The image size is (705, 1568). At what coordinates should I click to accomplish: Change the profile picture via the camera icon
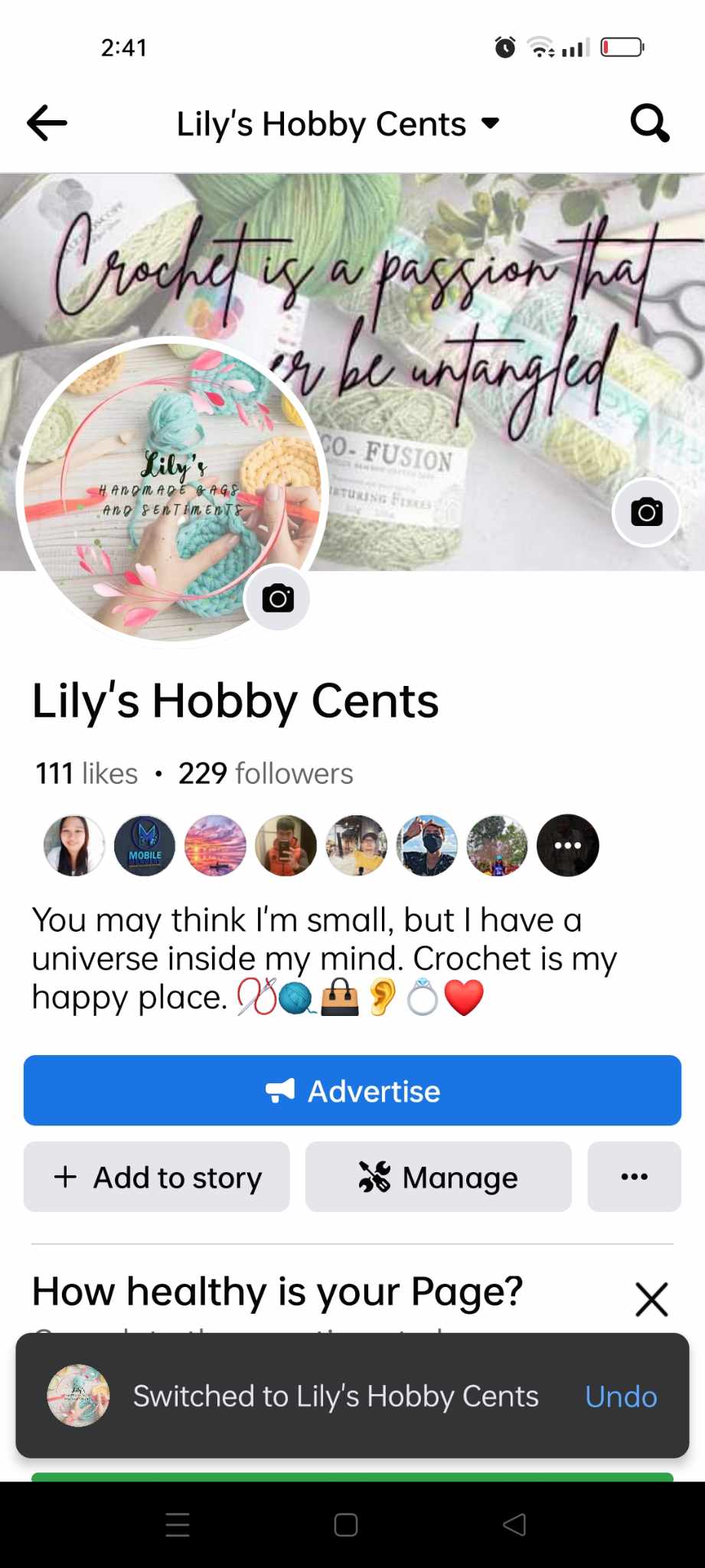point(277,598)
